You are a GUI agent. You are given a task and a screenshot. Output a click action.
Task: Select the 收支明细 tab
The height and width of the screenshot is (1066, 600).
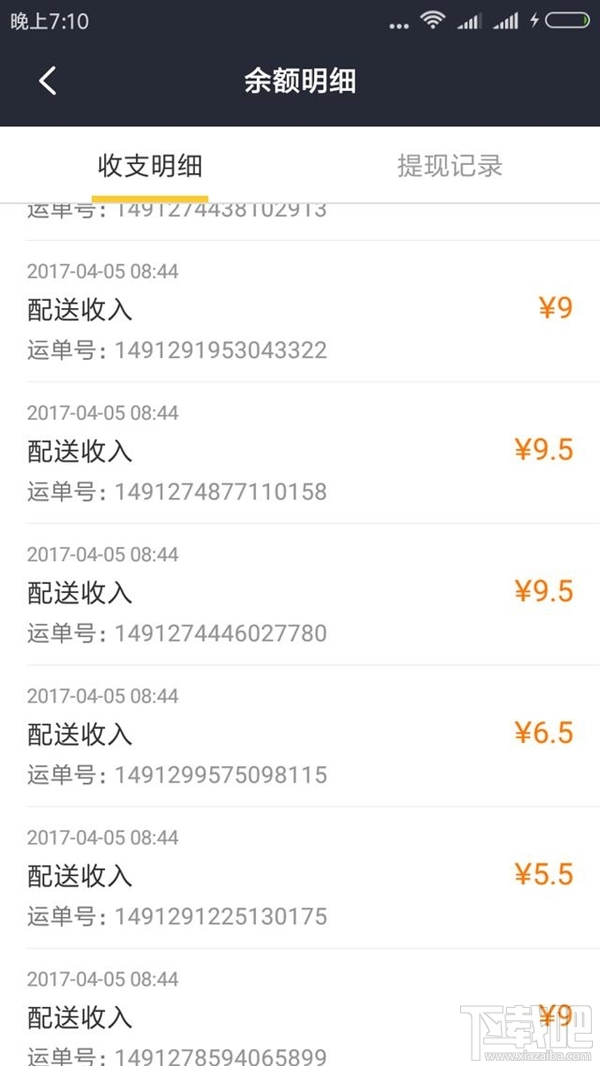(x=150, y=165)
